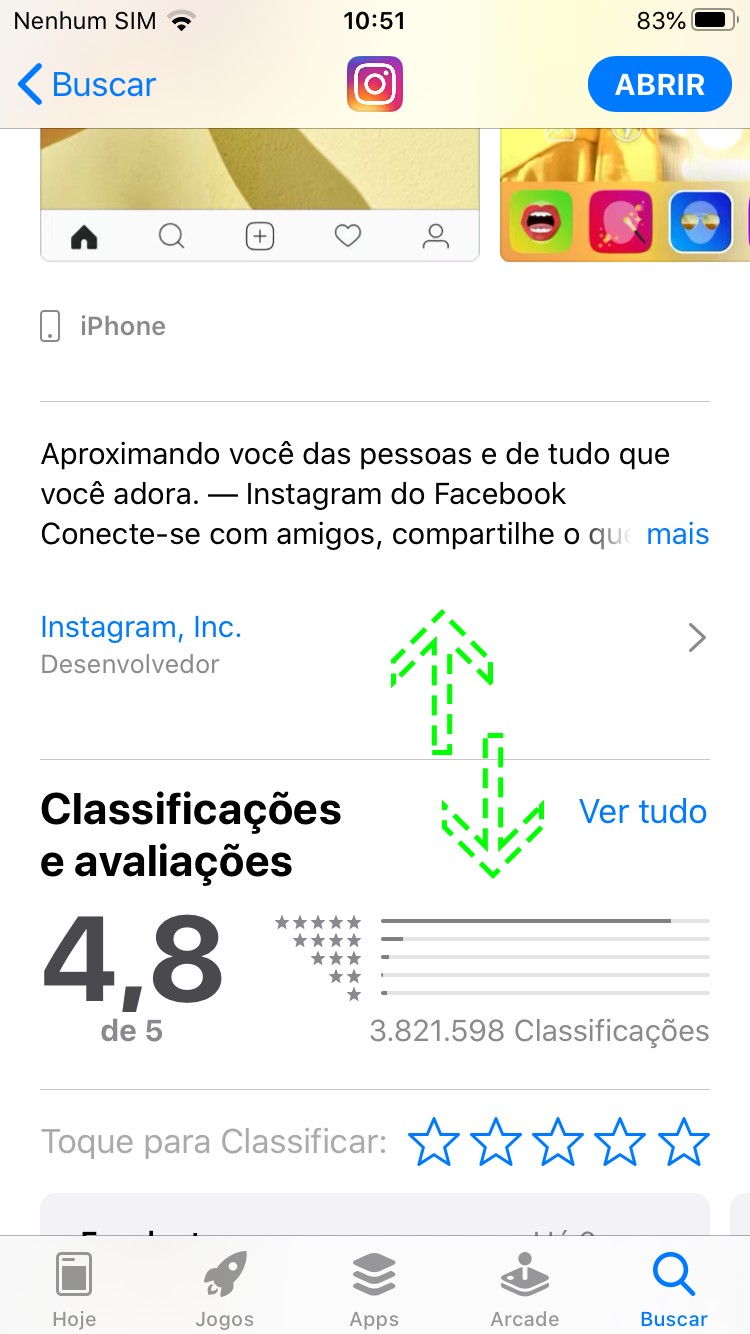The image size is (750, 1334).
Task: Tap the ABRIR button
Action: coord(660,85)
